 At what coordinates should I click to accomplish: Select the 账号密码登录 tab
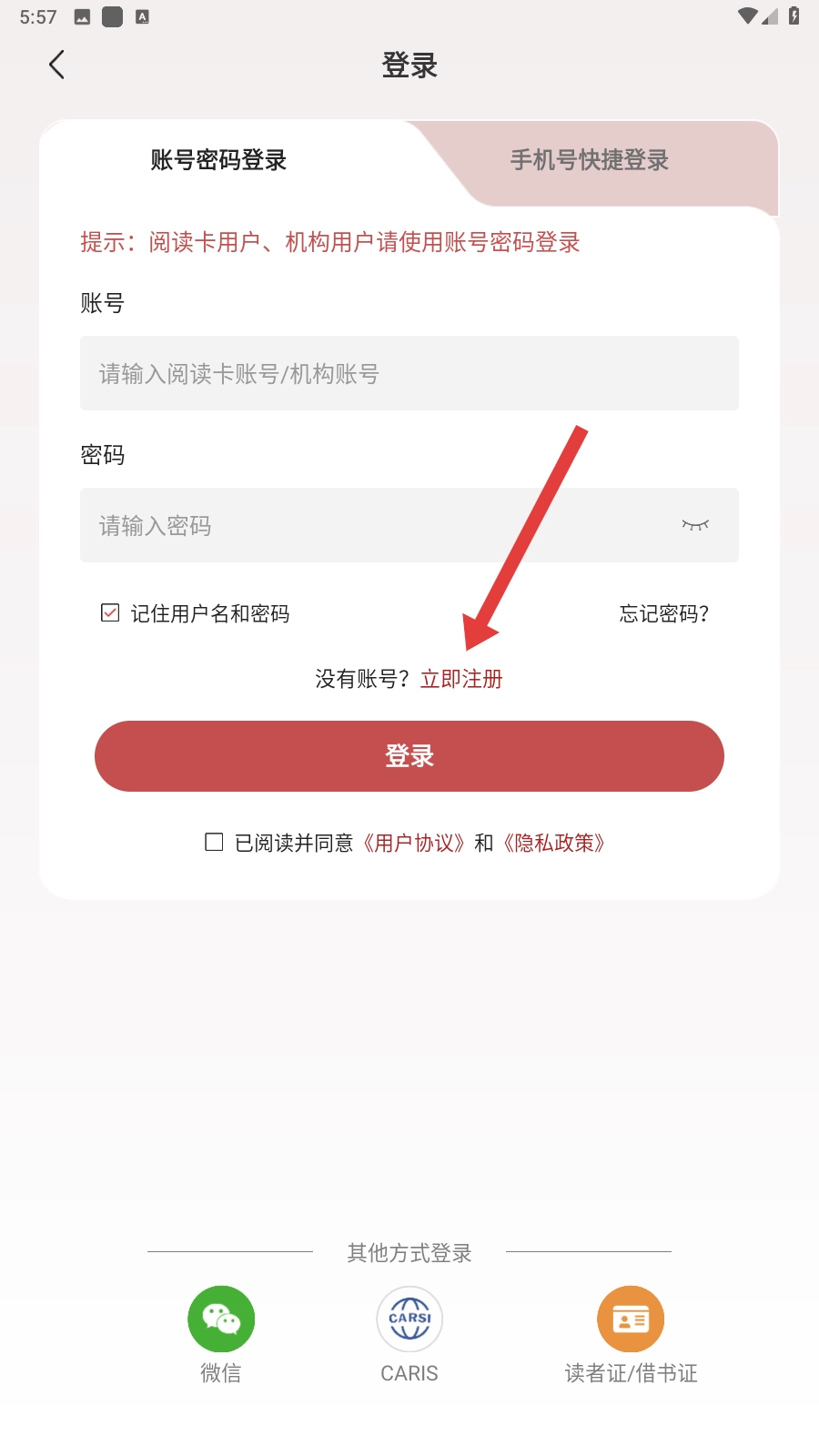pyautogui.click(x=218, y=160)
